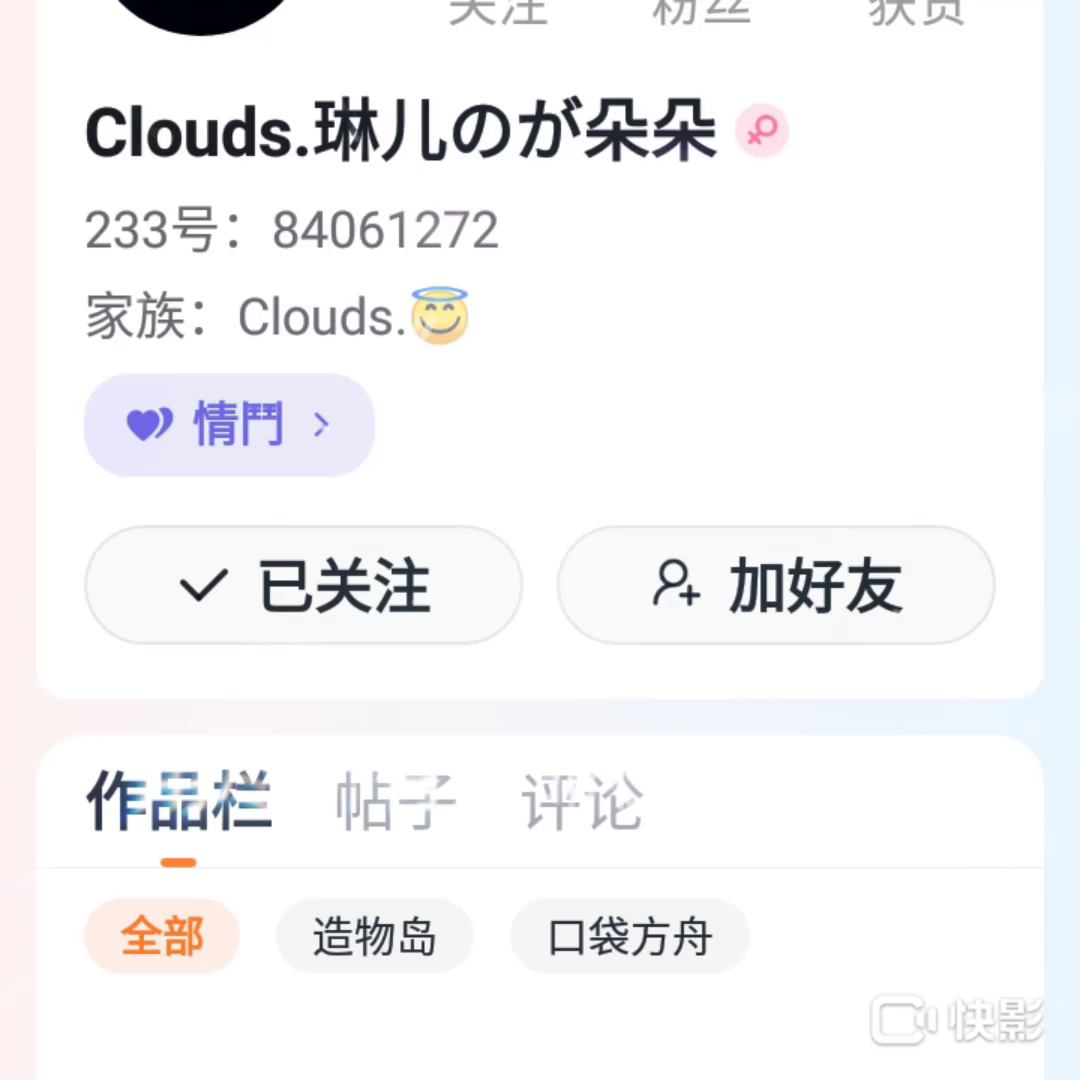The width and height of the screenshot is (1080, 1080).
Task: Switch to the 帖子 tab
Action: [395, 803]
